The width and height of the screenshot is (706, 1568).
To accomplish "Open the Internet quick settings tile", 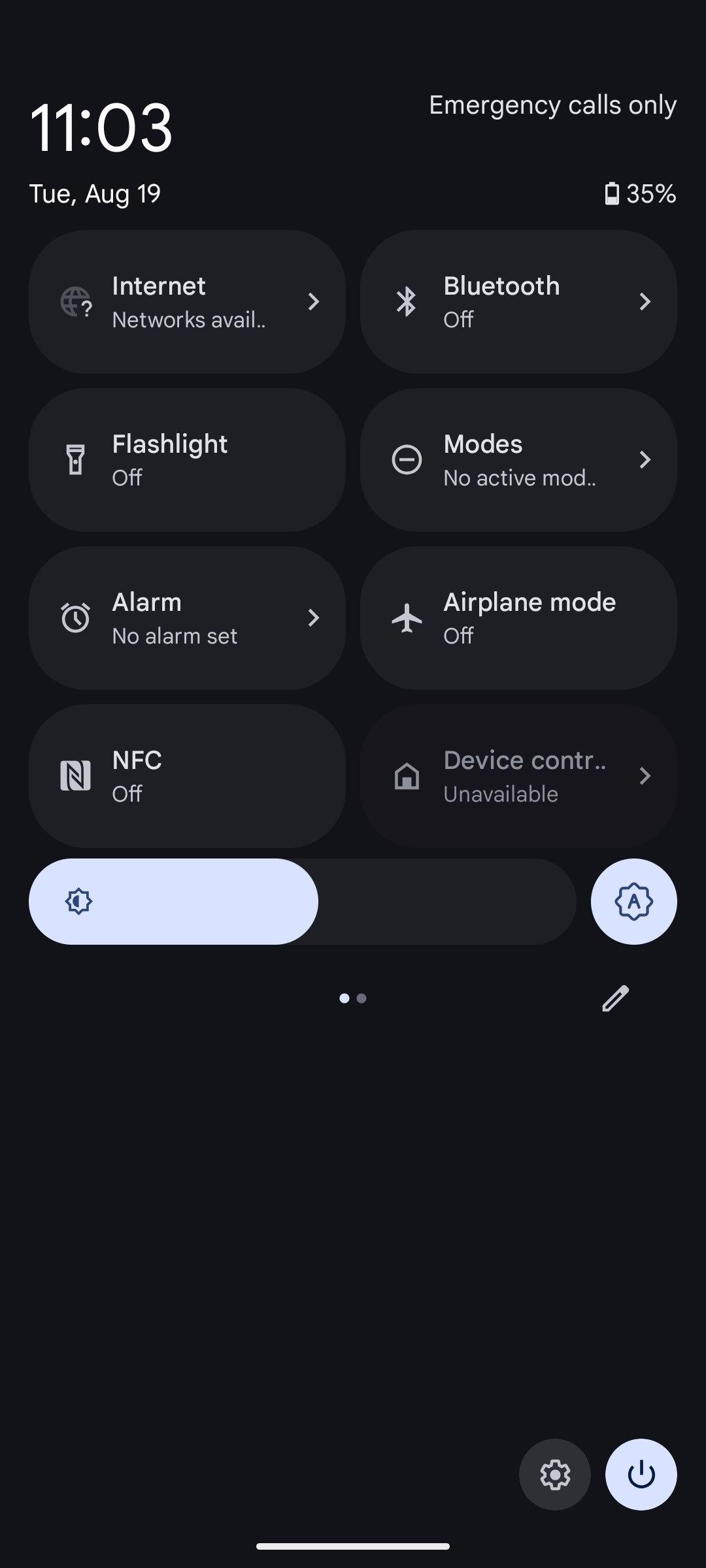I will coord(187,302).
